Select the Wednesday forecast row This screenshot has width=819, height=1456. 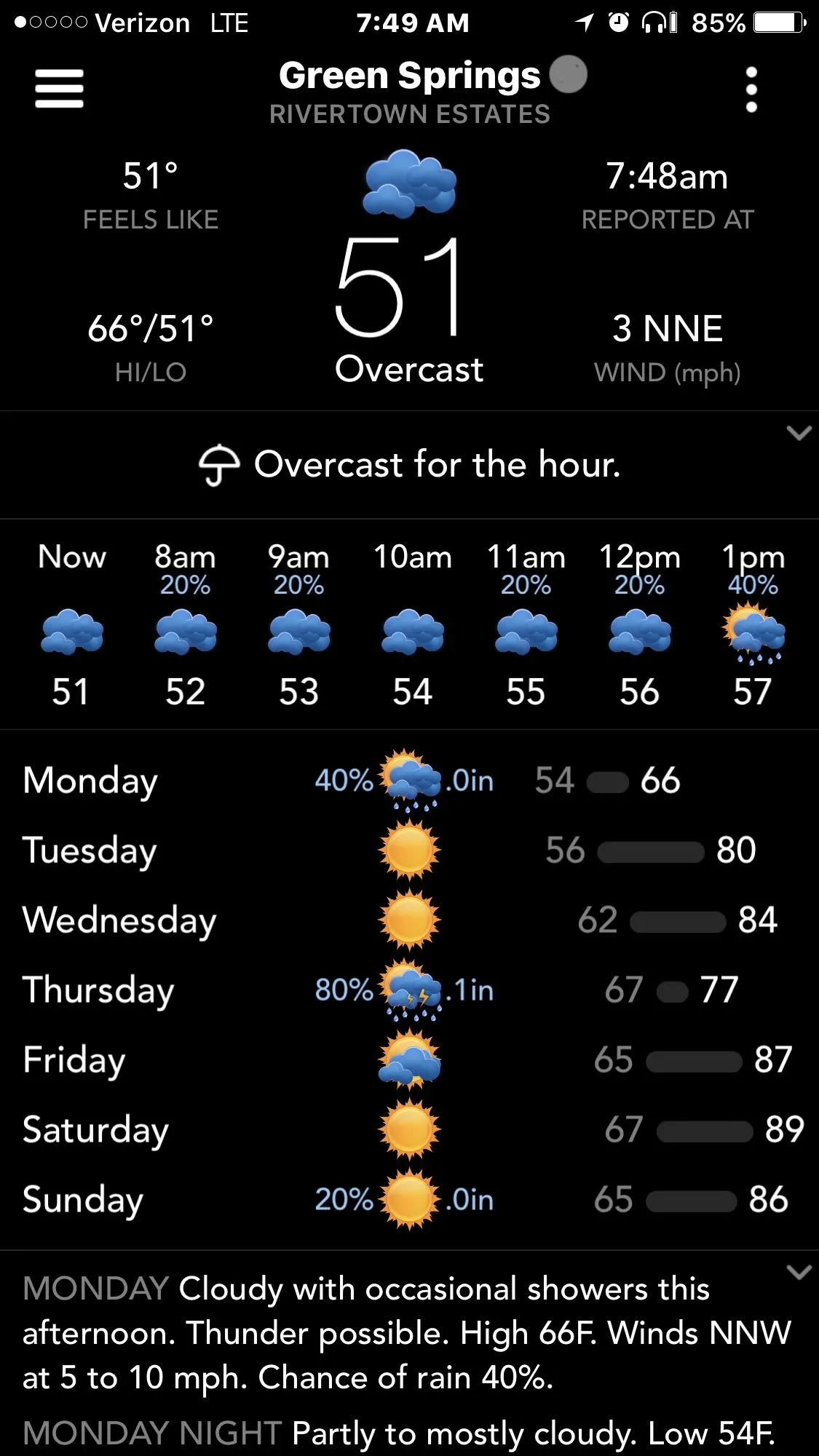pyautogui.click(x=409, y=920)
